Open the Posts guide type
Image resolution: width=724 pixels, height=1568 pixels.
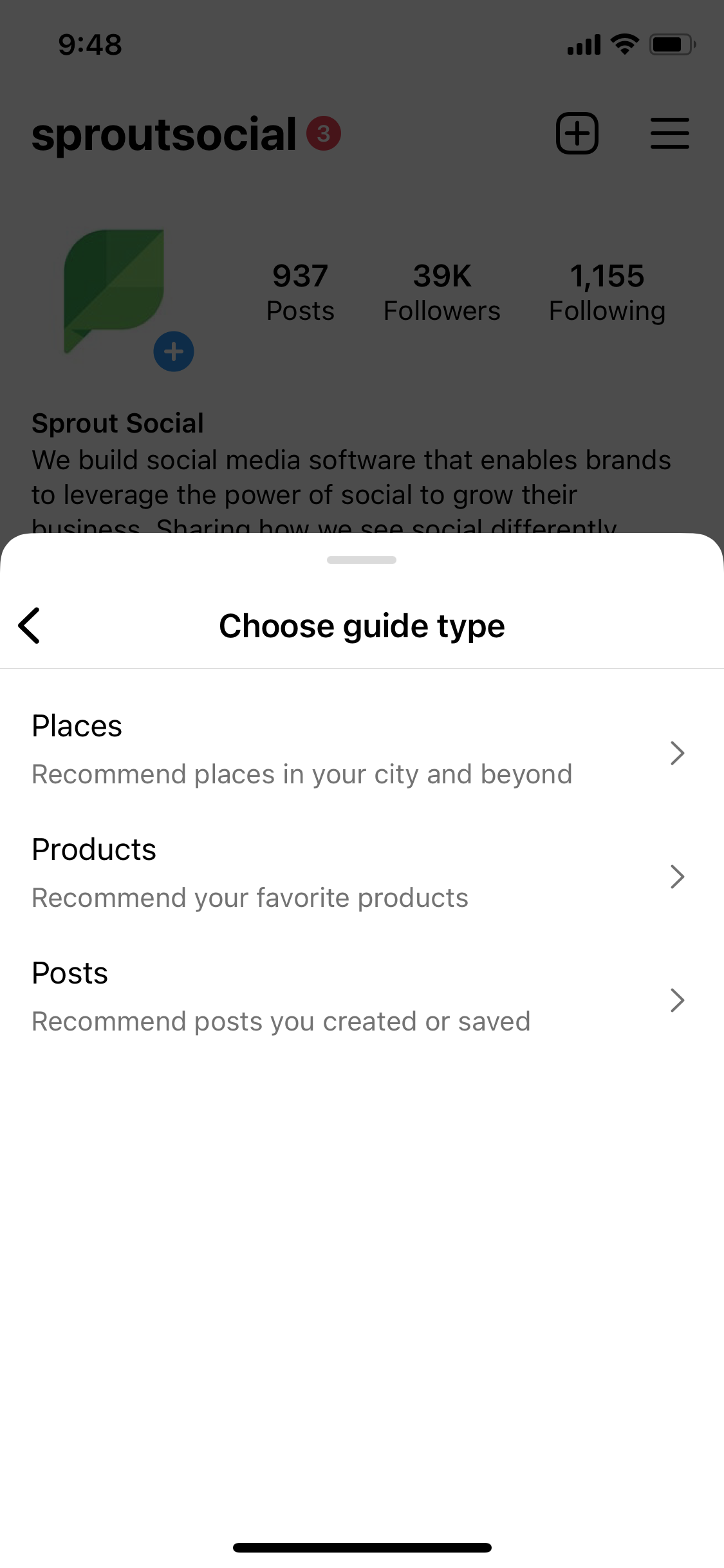click(360, 998)
